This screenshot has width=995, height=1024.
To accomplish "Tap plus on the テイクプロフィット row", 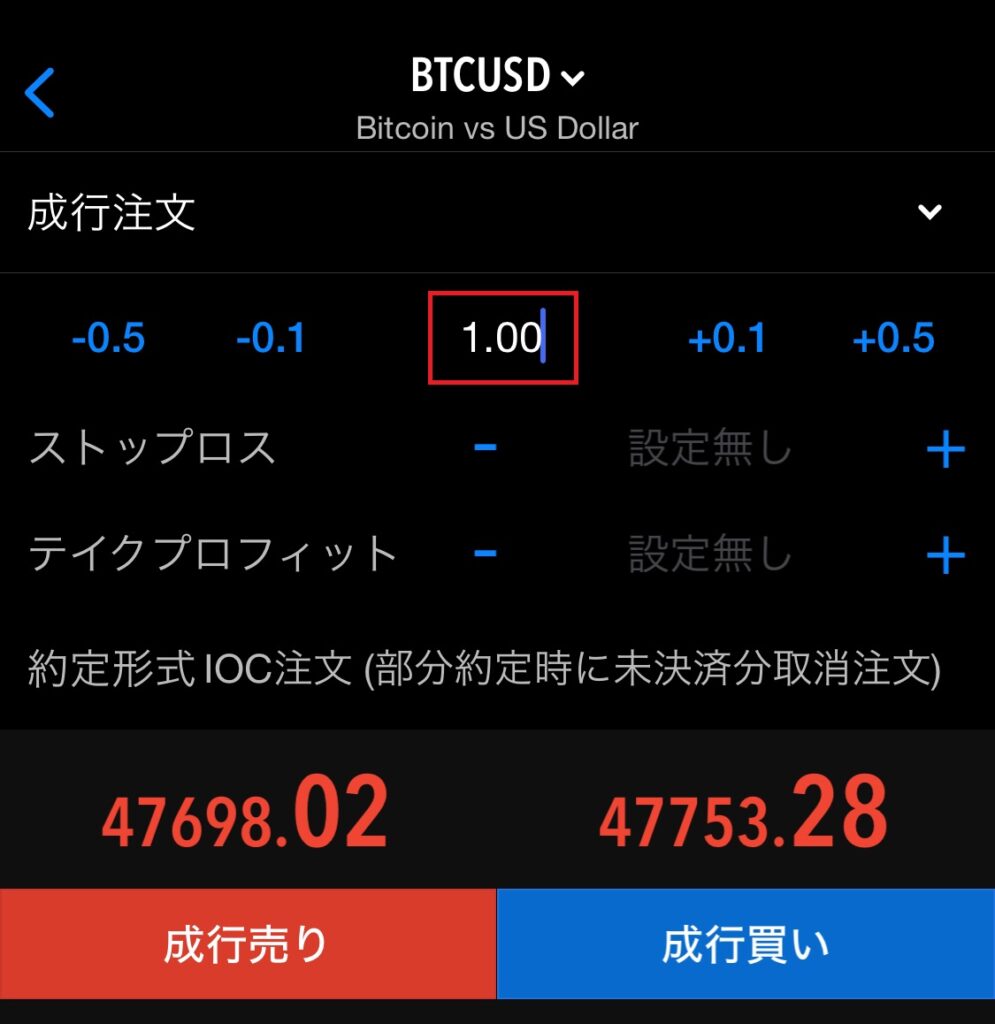I will (945, 555).
